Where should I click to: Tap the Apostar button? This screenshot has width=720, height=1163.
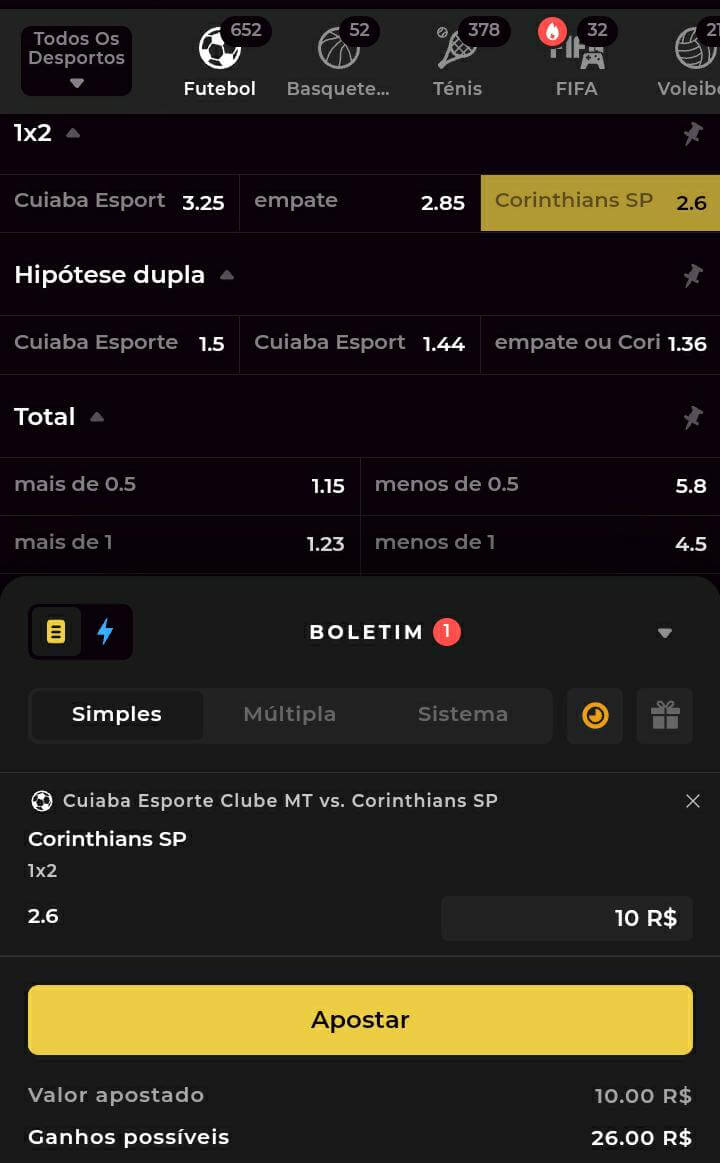point(360,1020)
